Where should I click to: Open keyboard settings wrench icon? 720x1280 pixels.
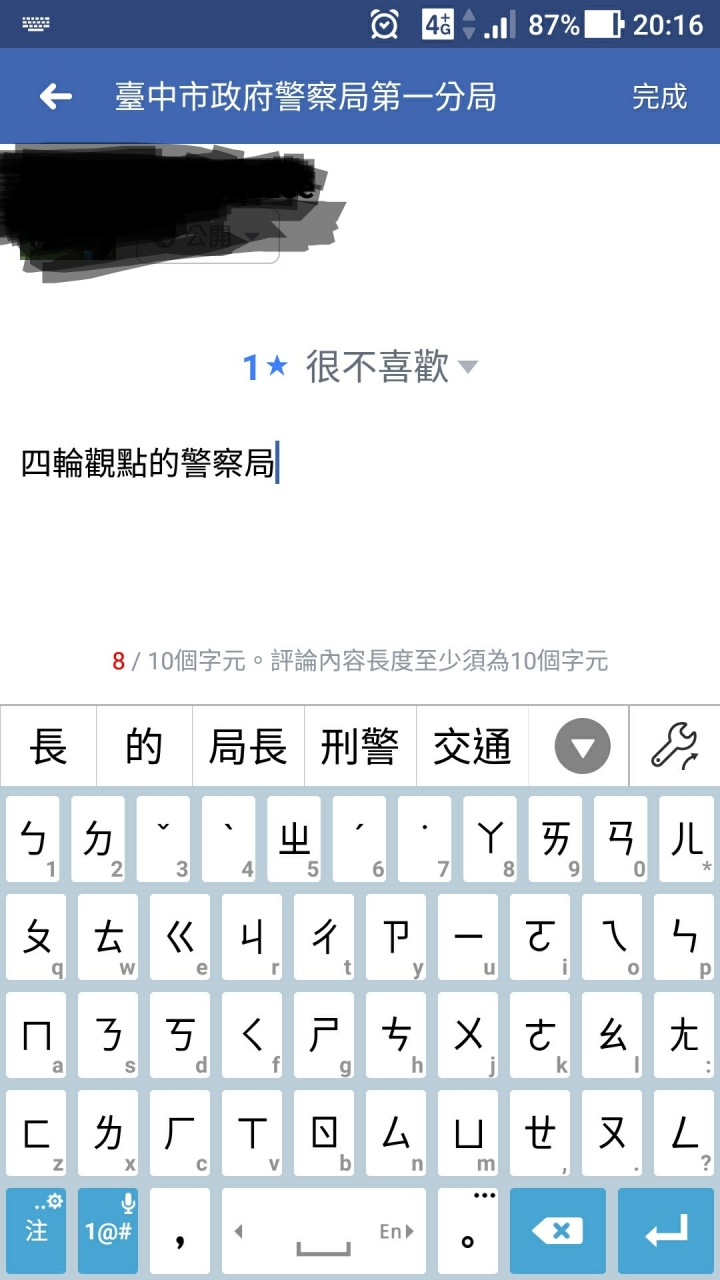[675, 747]
